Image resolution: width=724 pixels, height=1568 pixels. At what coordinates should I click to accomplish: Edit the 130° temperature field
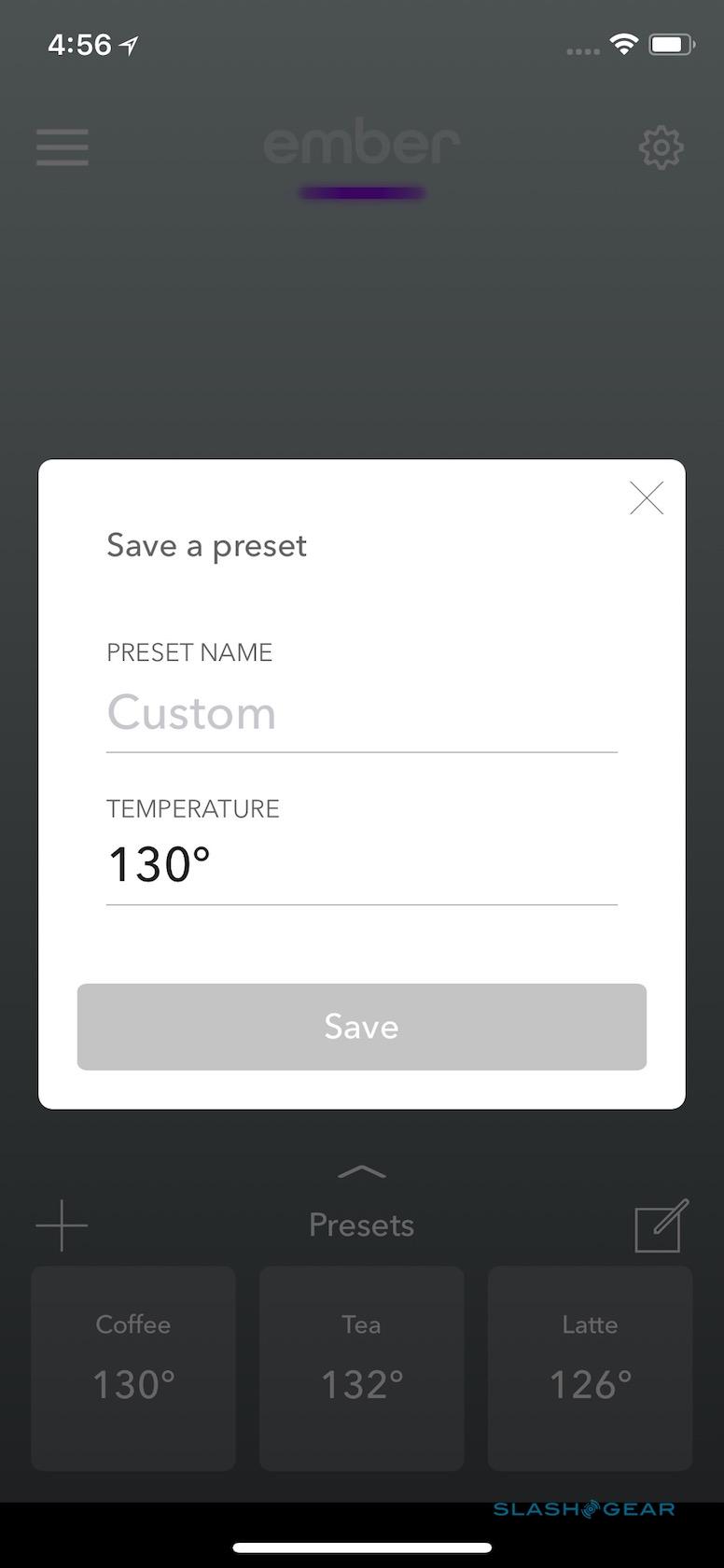361,864
